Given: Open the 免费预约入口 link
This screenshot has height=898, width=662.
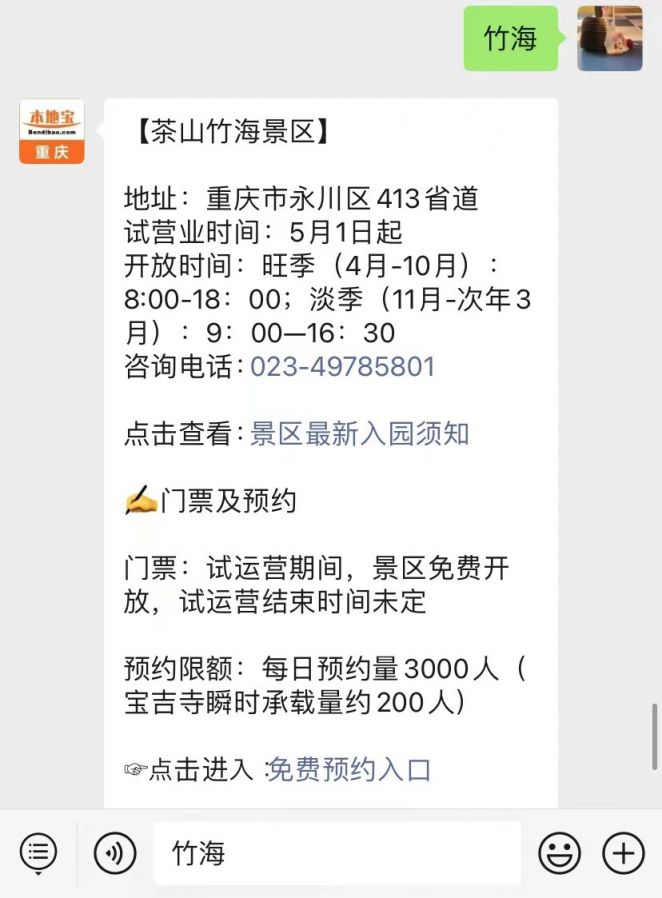Looking at the screenshot, I should (349, 769).
